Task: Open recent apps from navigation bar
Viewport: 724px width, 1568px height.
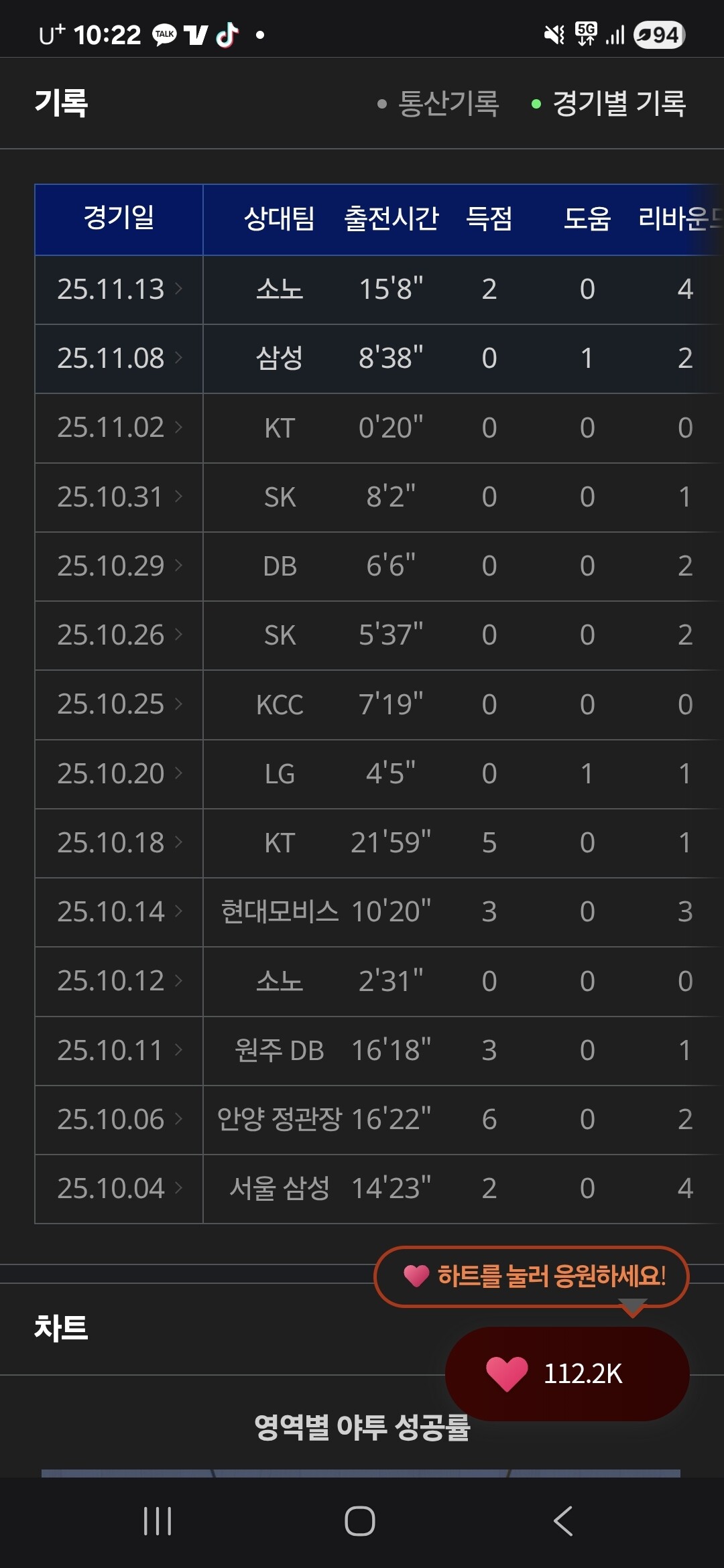Action: pyautogui.click(x=158, y=1521)
